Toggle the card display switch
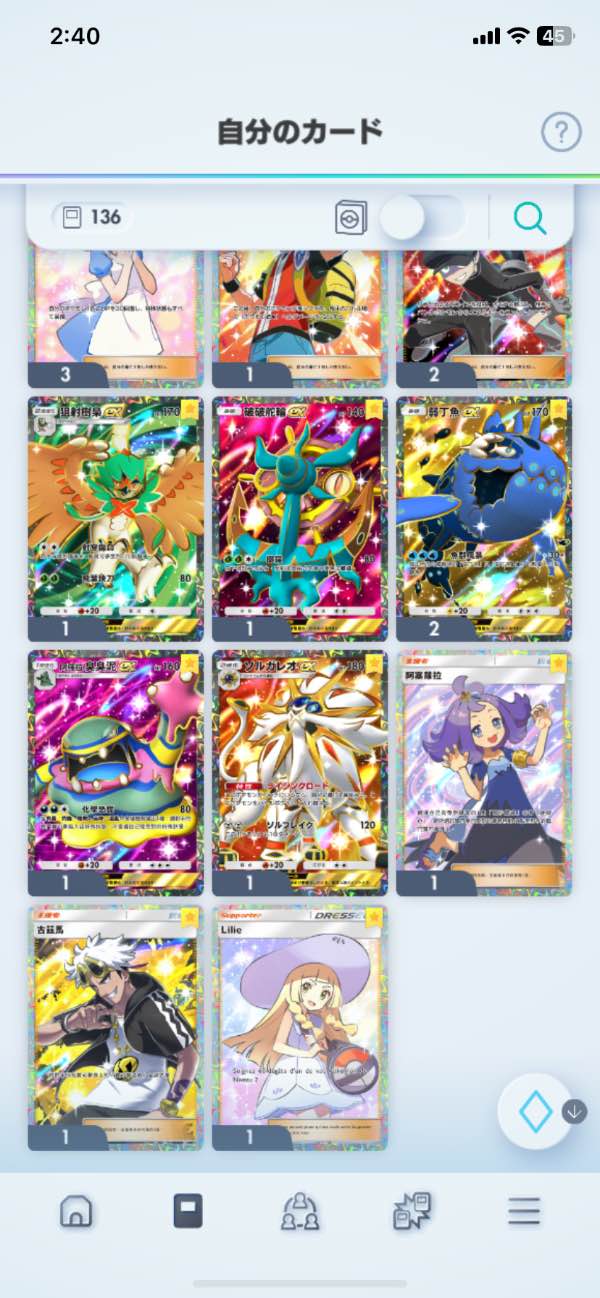 420,217
